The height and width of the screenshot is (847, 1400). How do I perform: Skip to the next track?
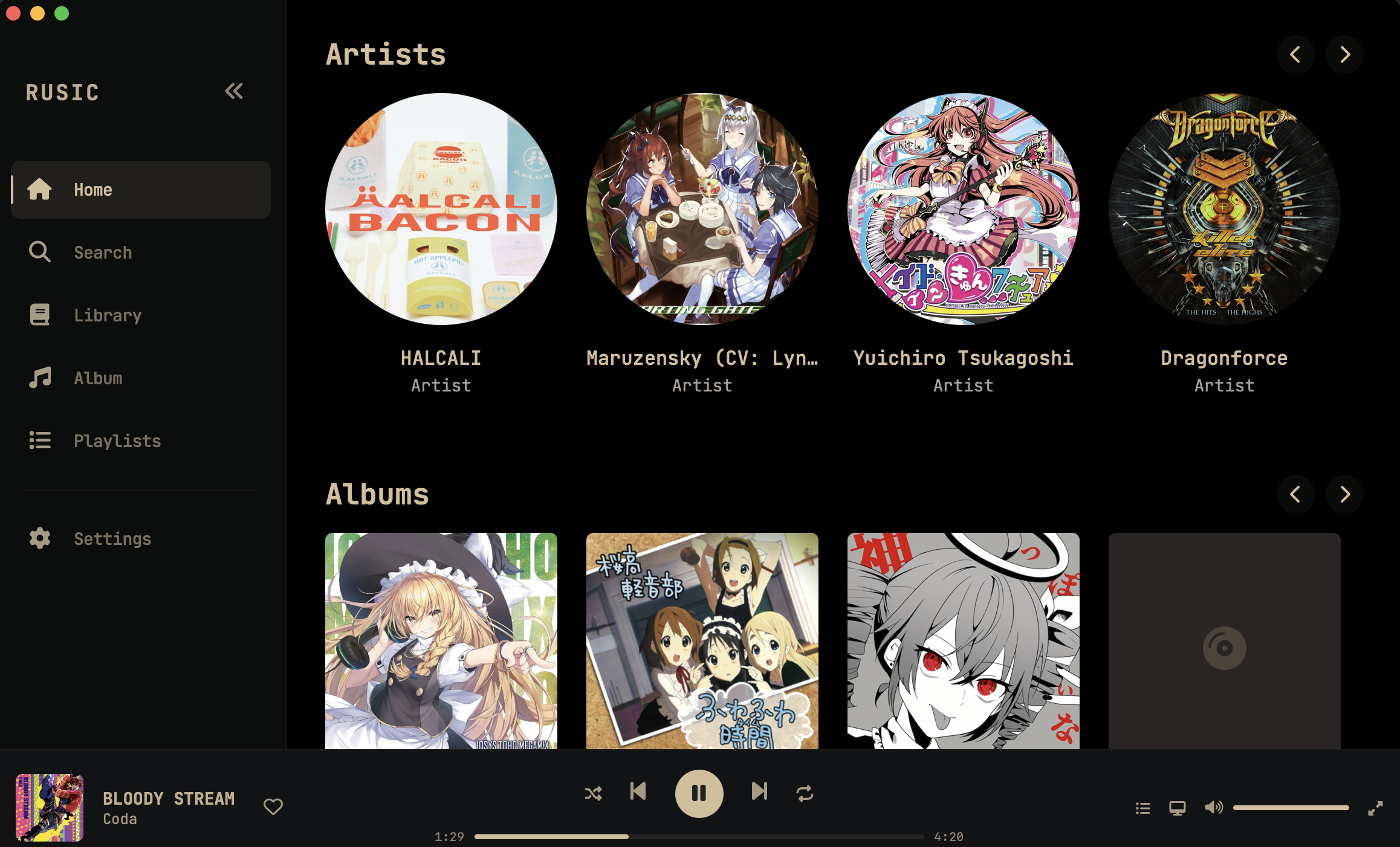[x=759, y=791]
